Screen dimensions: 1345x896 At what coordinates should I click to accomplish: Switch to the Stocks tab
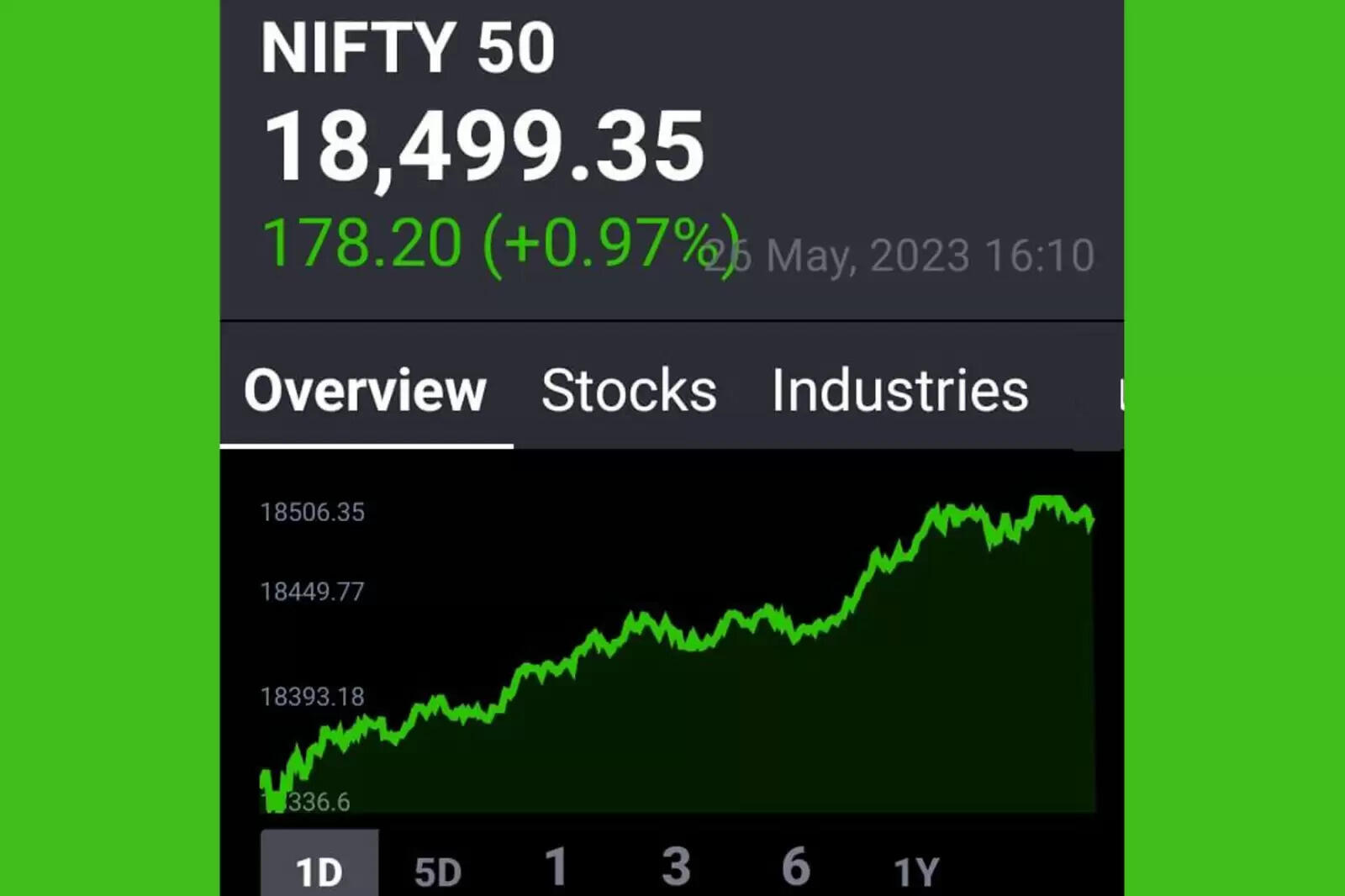coord(629,391)
